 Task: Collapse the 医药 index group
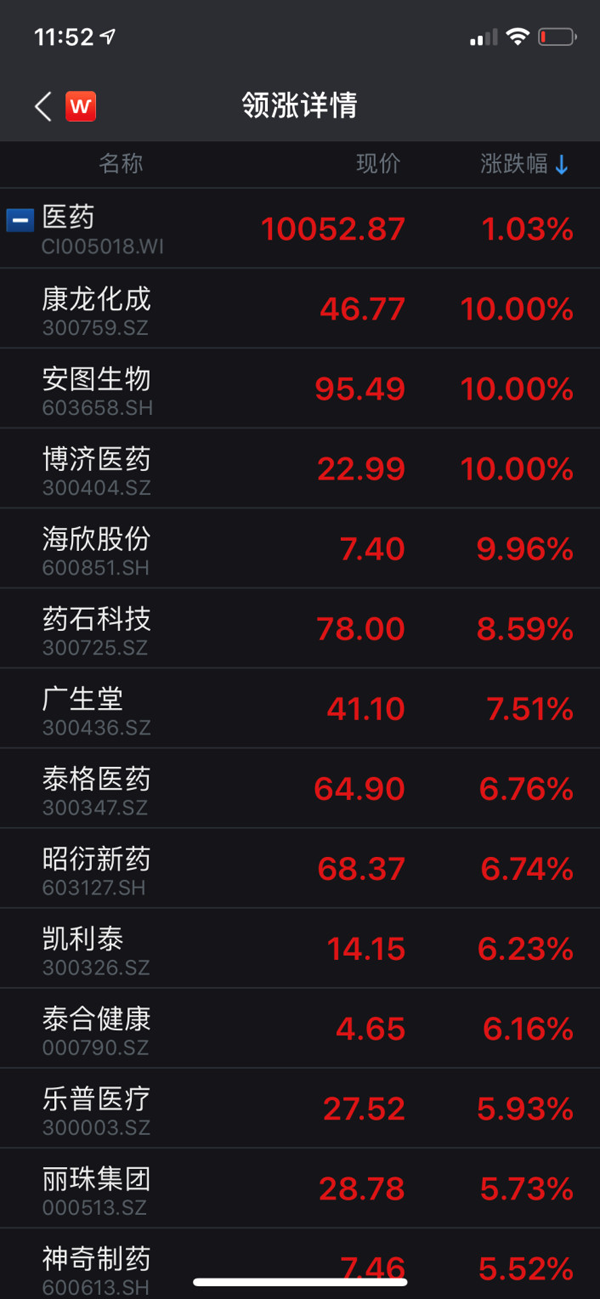pyautogui.click(x=20, y=219)
